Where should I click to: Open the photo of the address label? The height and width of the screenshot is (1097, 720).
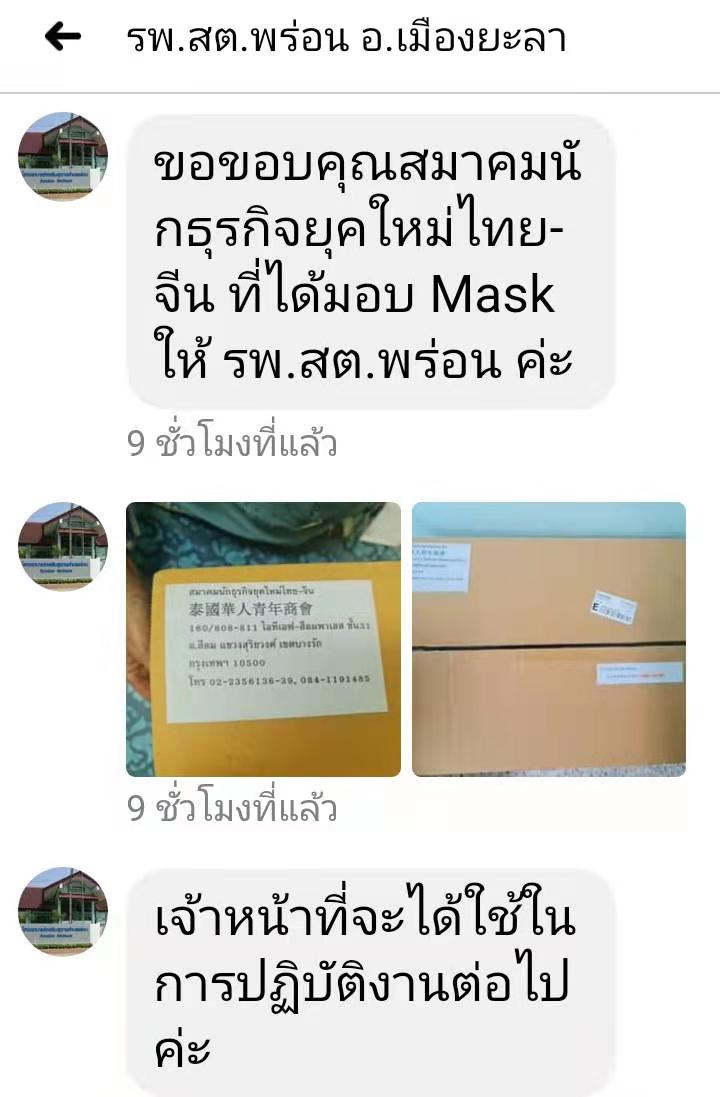(x=263, y=639)
